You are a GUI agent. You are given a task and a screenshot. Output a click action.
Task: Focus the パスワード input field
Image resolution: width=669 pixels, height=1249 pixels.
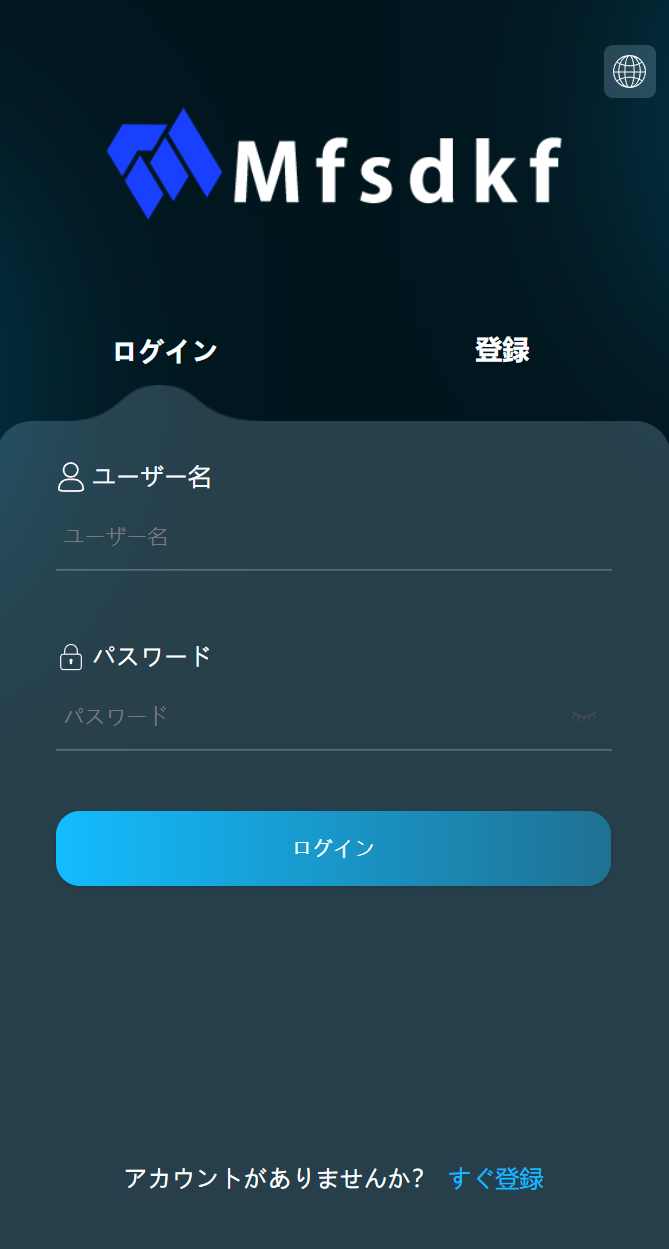coord(310,717)
